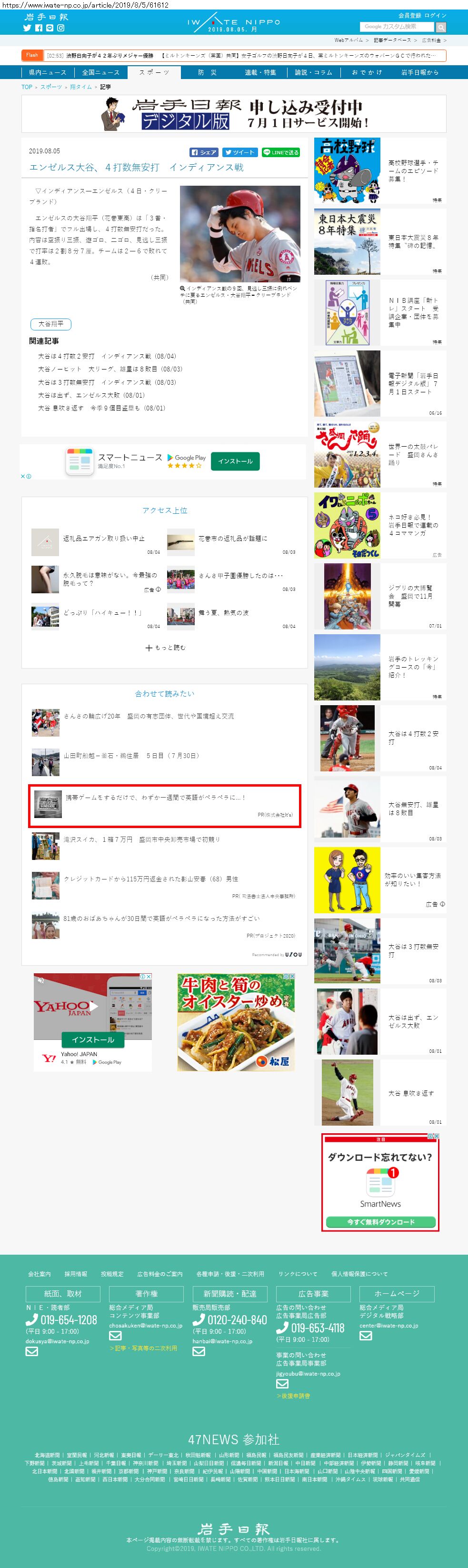
Task: Share article with Facebook シェア button
Action: coord(204,152)
